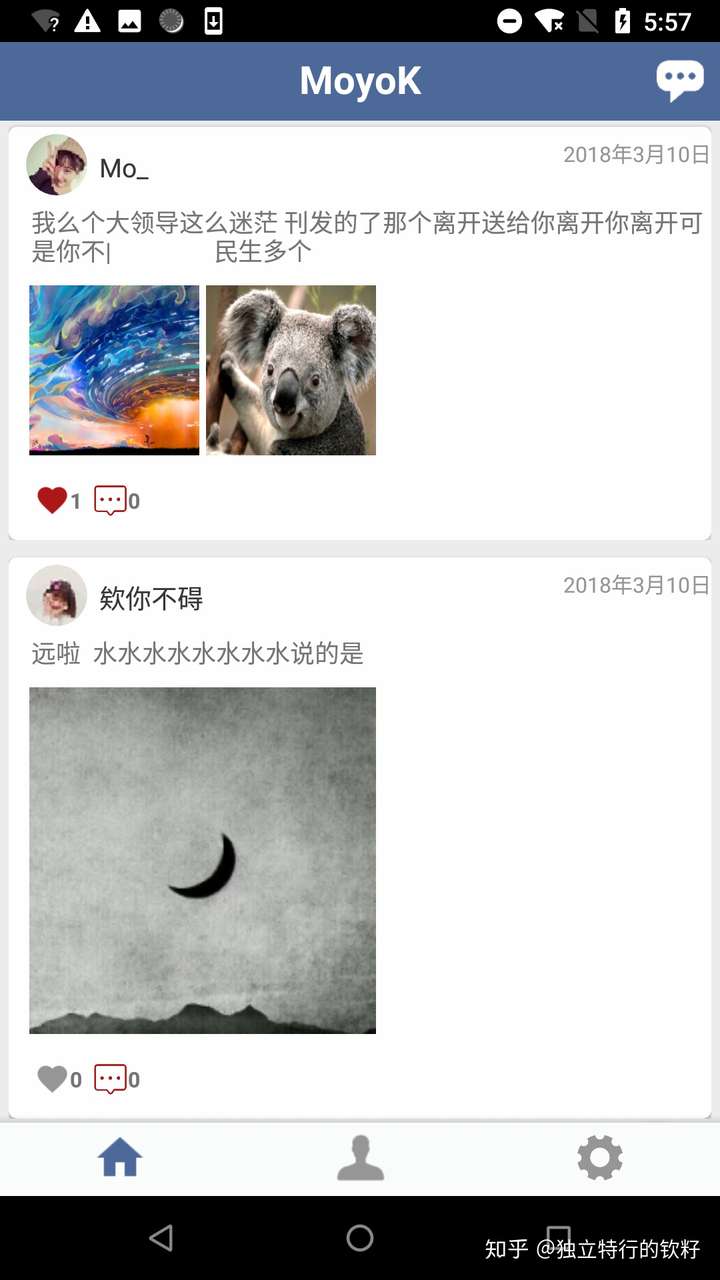Image resolution: width=720 pixels, height=1280 pixels.
Task: Open the chat messages icon
Action: click(680, 80)
